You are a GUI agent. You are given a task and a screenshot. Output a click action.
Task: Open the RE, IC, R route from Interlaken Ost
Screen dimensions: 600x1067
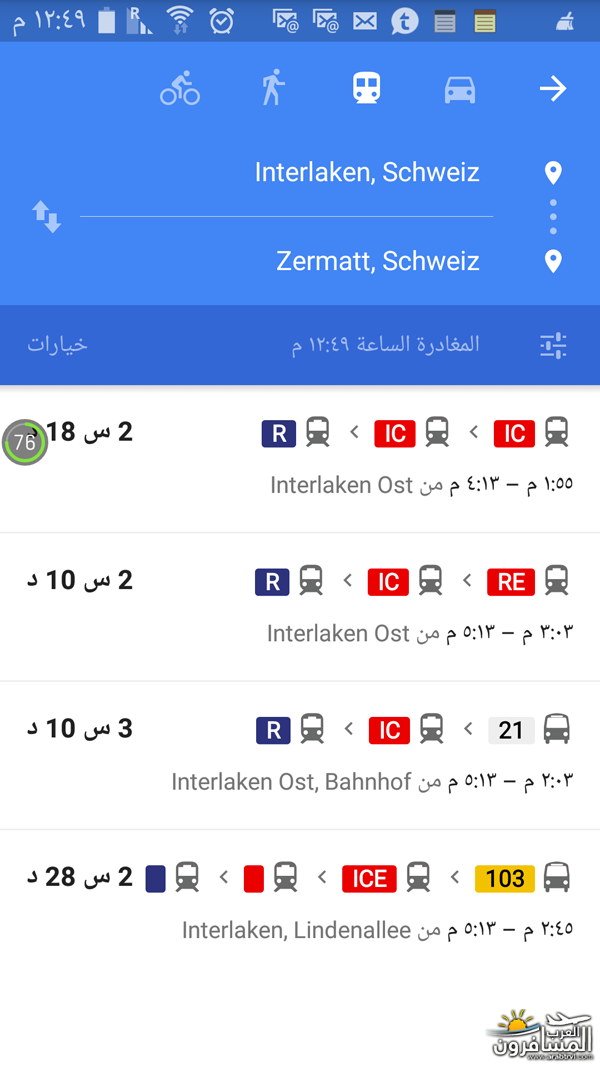click(x=300, y=607)
